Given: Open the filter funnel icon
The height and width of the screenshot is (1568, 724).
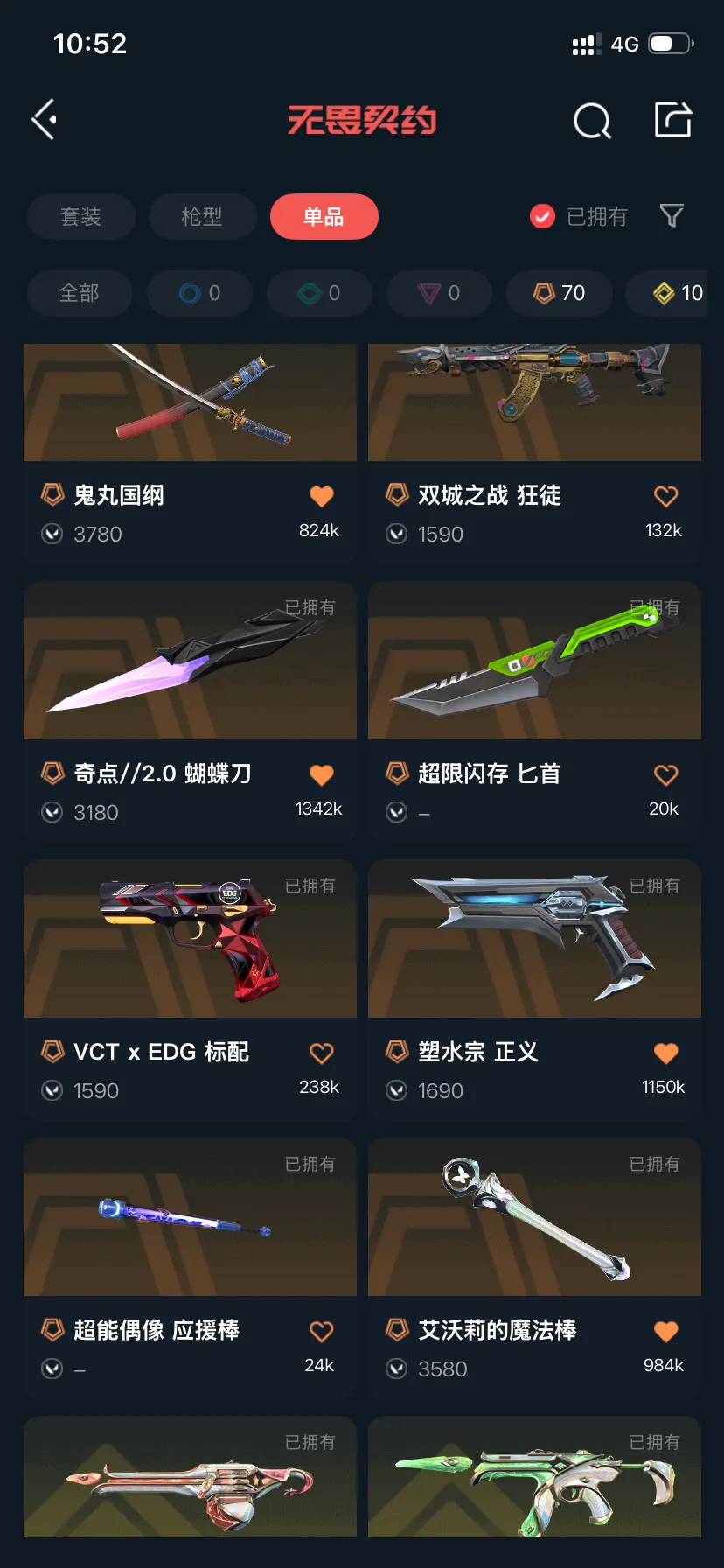Looking at the screenshot, I should tap(672, 215).
